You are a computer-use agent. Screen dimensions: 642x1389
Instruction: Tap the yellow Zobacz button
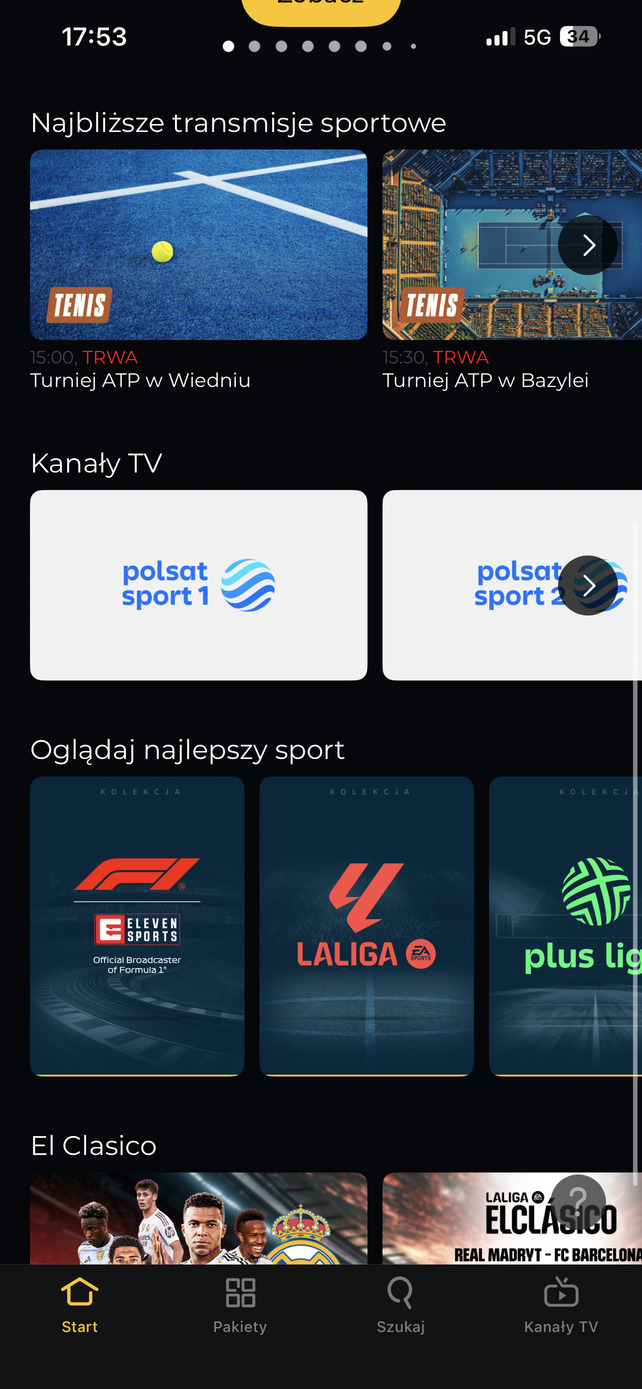(x=321, y=10)
